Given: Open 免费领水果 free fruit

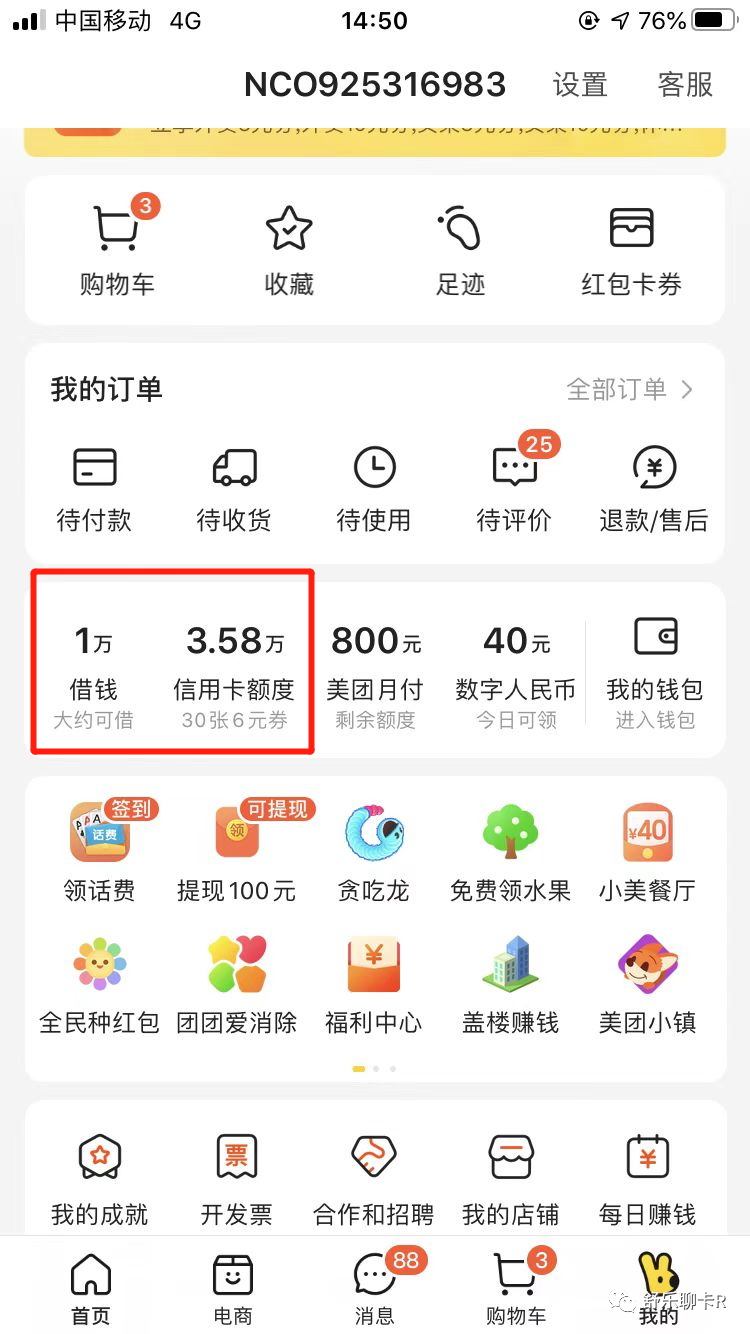Looking at the screenshot, I should point(510,850).
